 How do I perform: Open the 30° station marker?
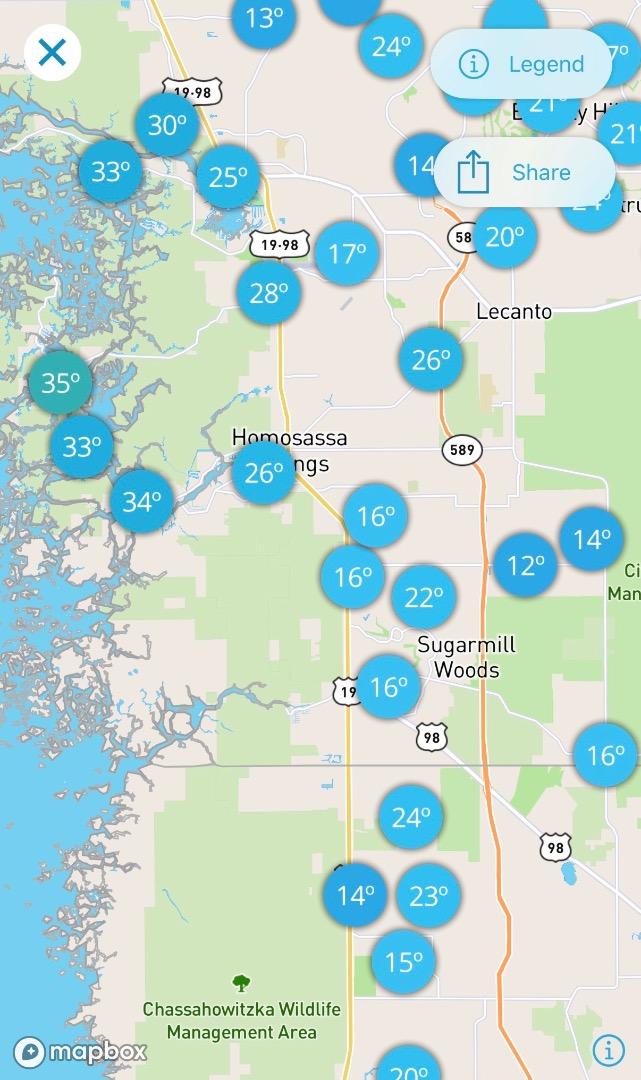tap(167, 125)
